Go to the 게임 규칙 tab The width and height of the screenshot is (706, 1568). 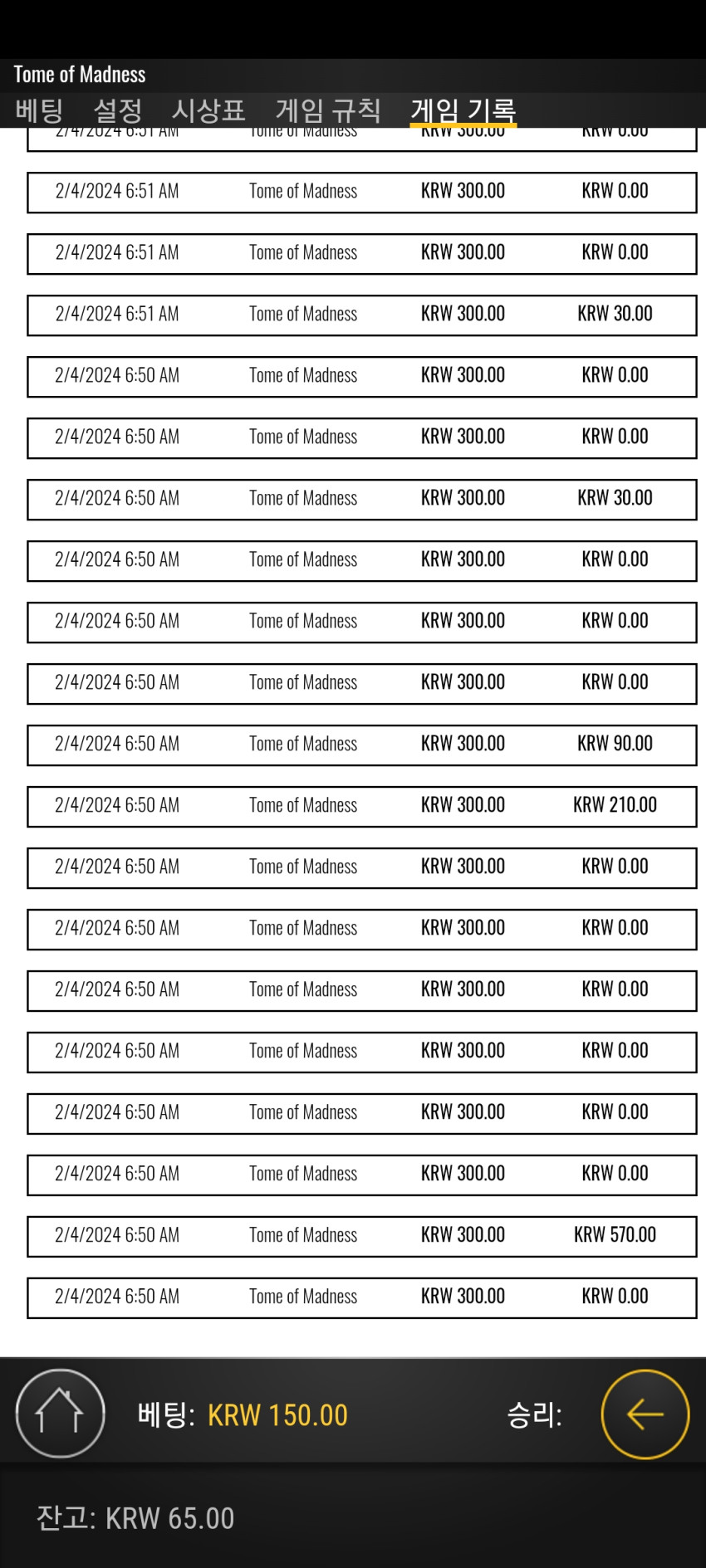tap(328, 110)
